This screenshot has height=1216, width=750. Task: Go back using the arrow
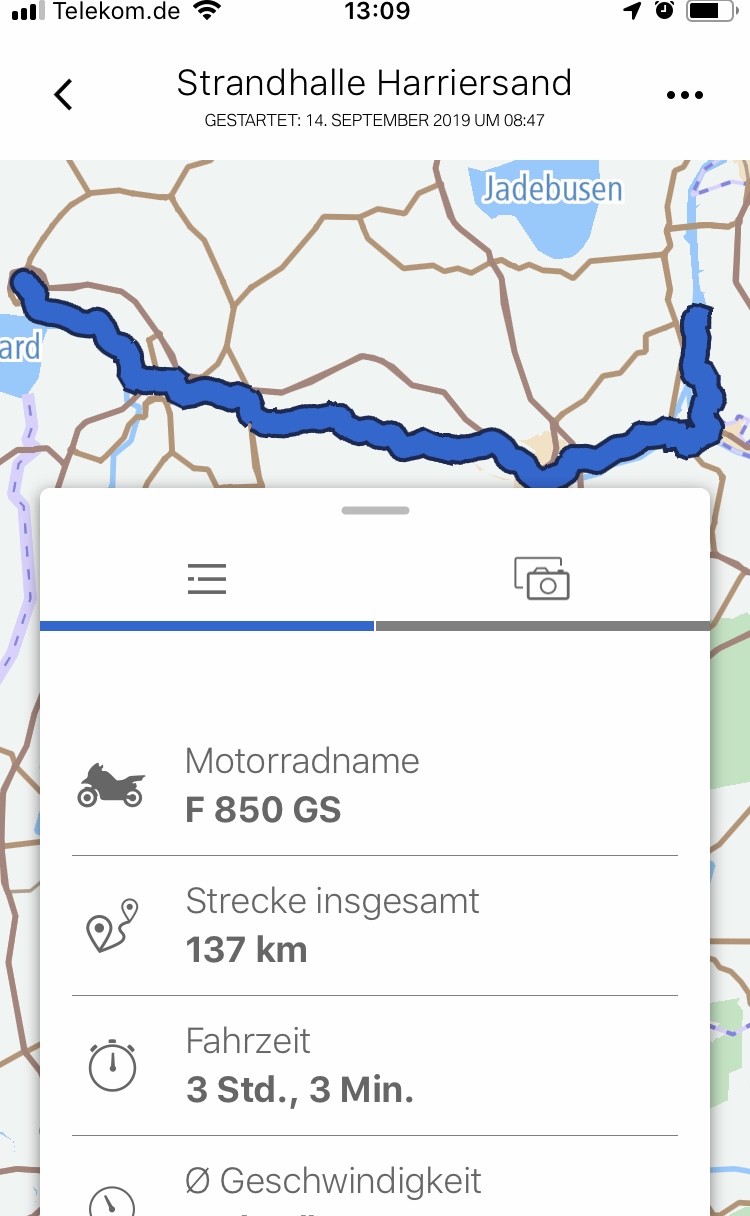(63, 95)
